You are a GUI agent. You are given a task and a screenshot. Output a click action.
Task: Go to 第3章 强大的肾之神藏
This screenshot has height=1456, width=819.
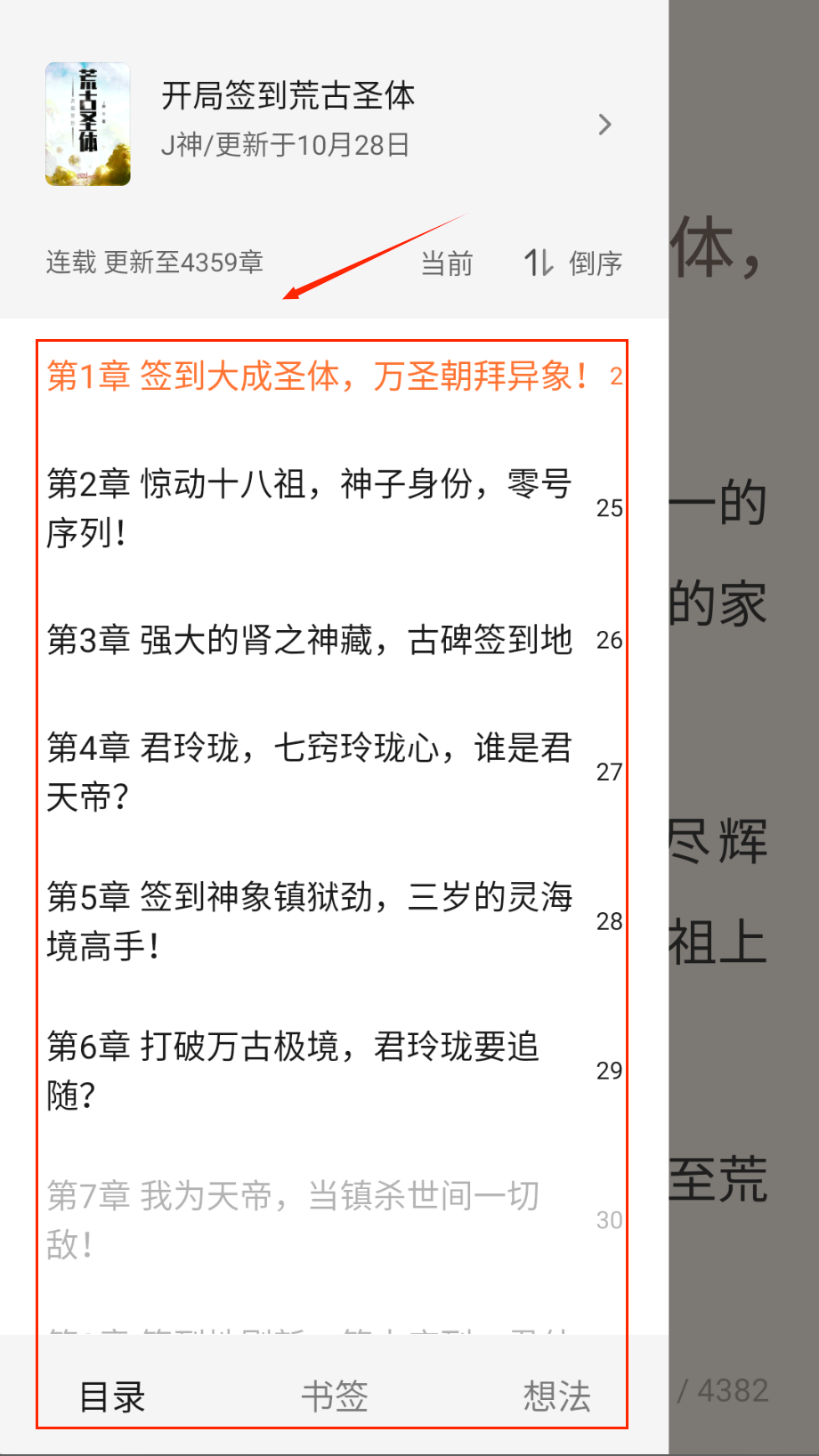coord(309,640)
